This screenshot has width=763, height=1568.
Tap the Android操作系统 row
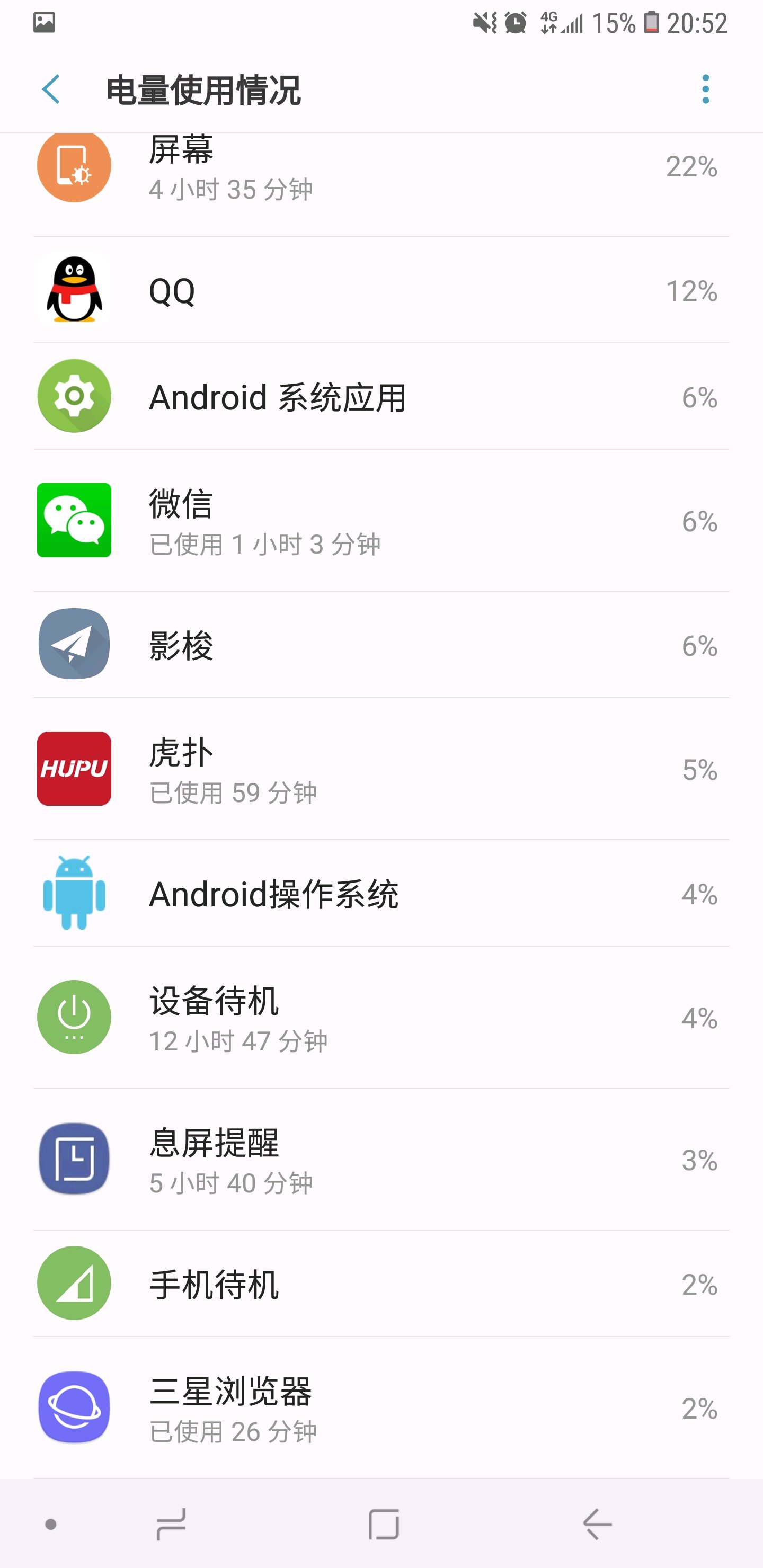coord(381,893)
